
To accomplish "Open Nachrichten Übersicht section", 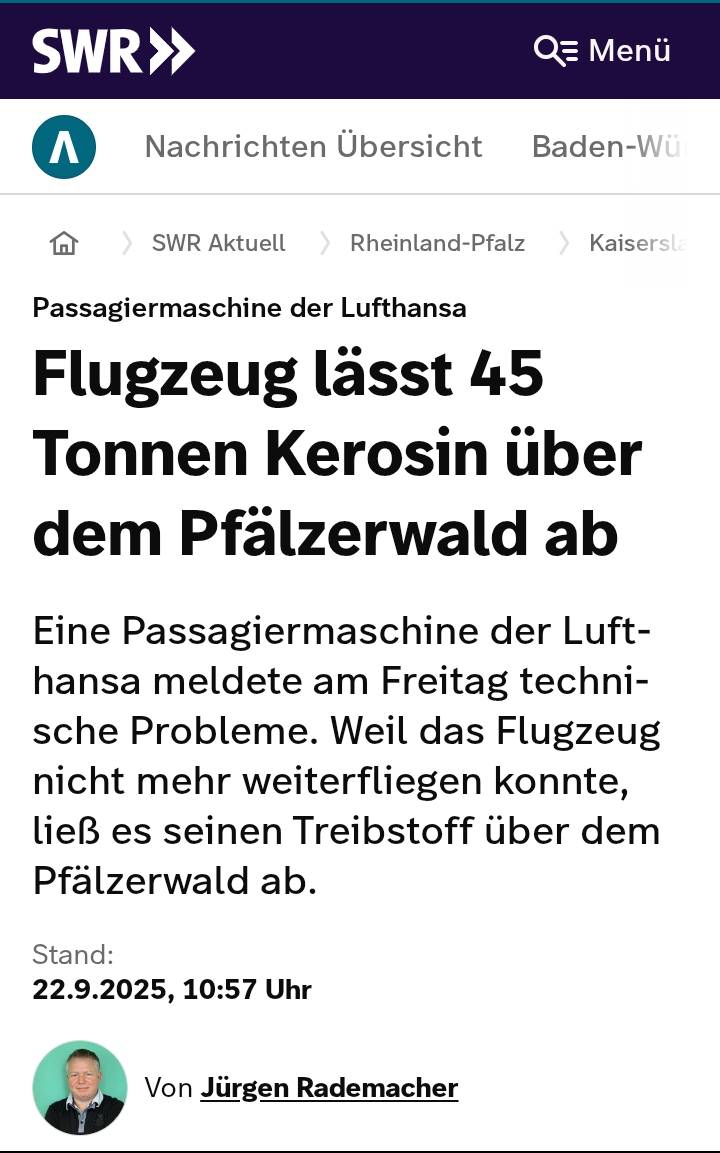I will click(313, 147).
